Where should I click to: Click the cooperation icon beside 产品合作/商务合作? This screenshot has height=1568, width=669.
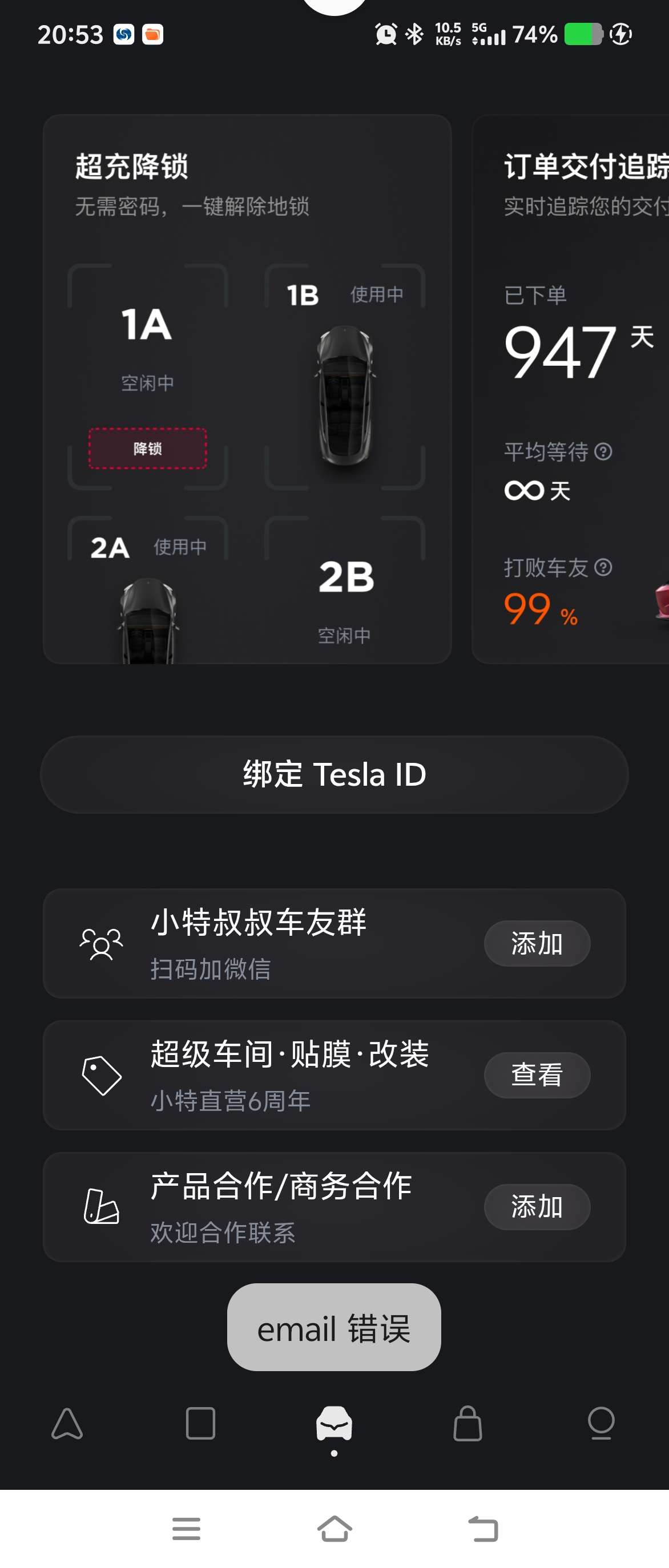point(101,1209)
